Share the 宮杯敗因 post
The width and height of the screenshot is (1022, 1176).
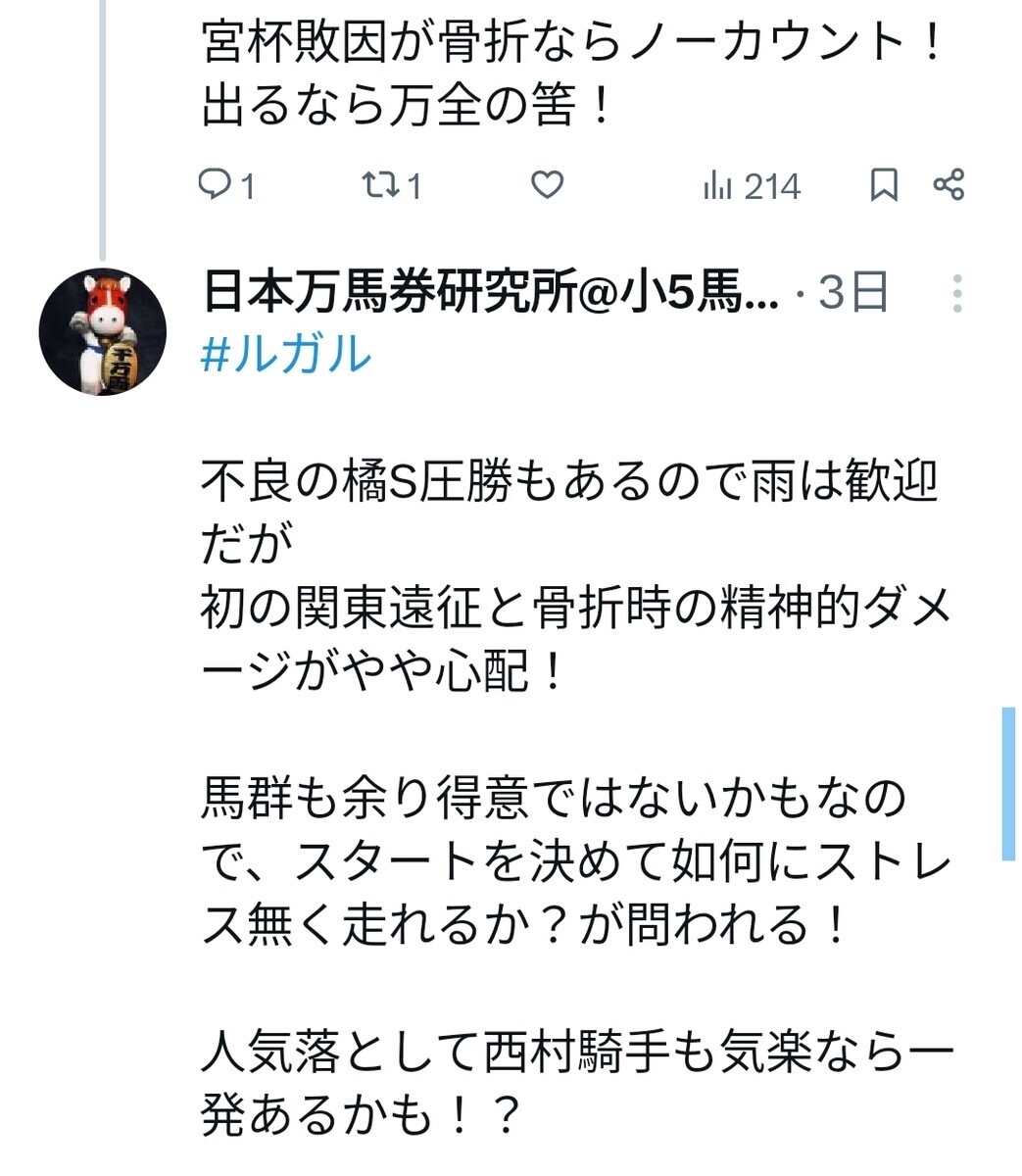[949, 184]
